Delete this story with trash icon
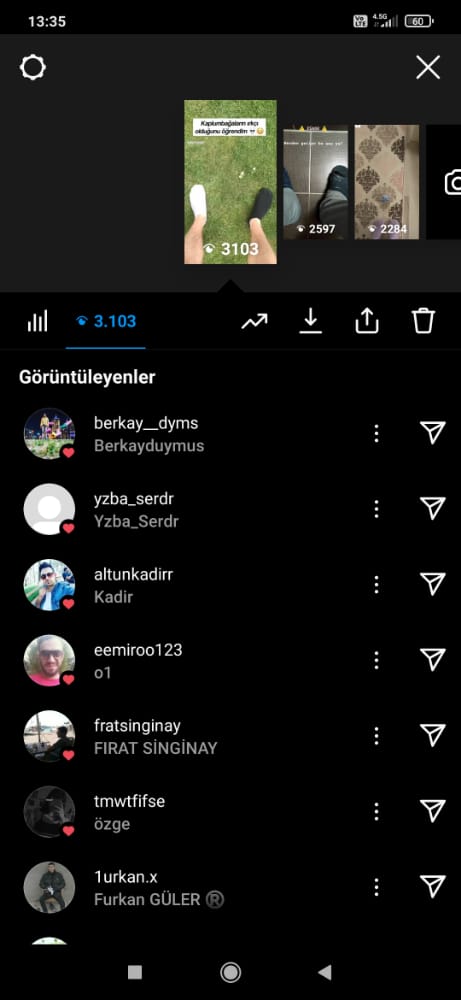 click(423, 321)
